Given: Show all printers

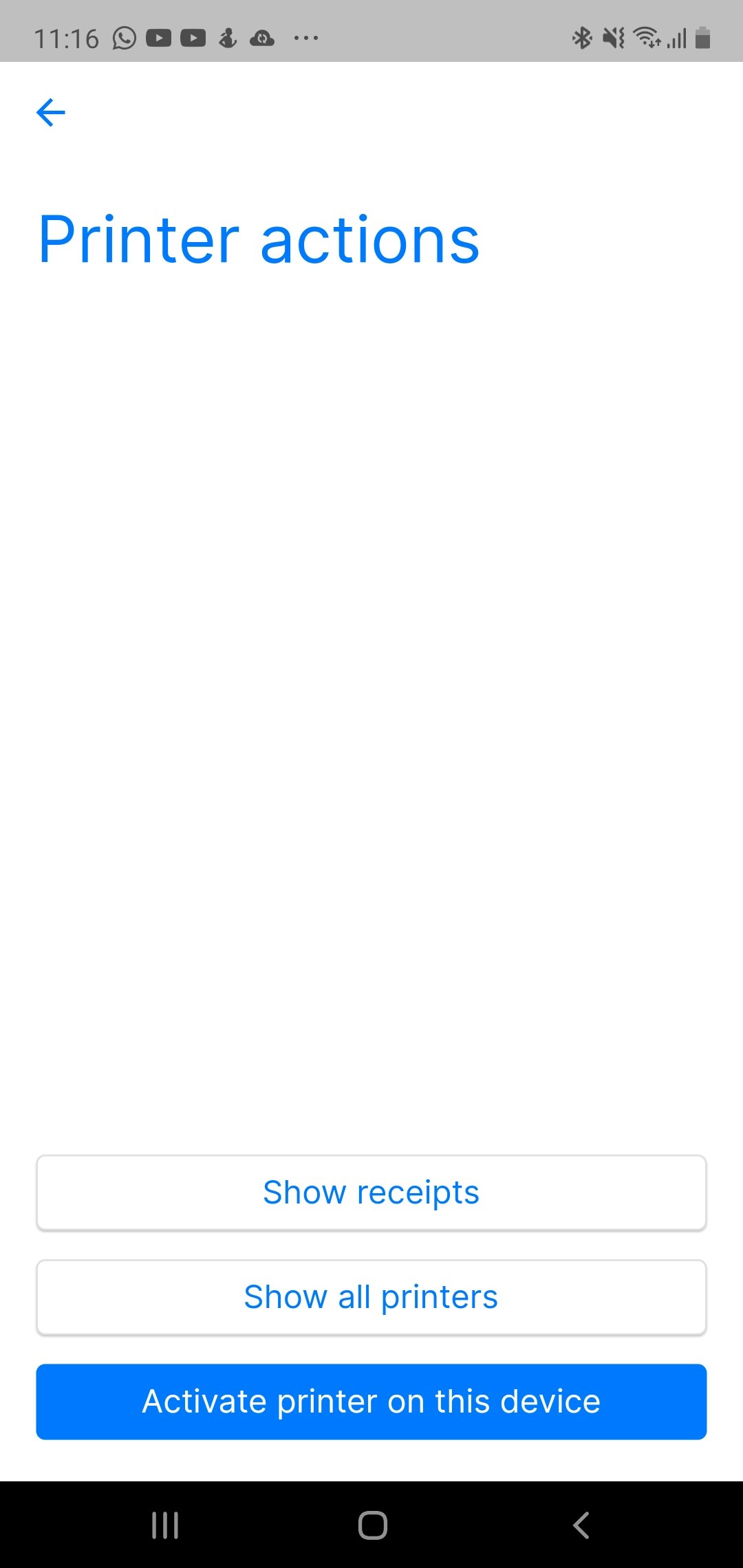Looking at the screenshot, I should pos(371,1297).
